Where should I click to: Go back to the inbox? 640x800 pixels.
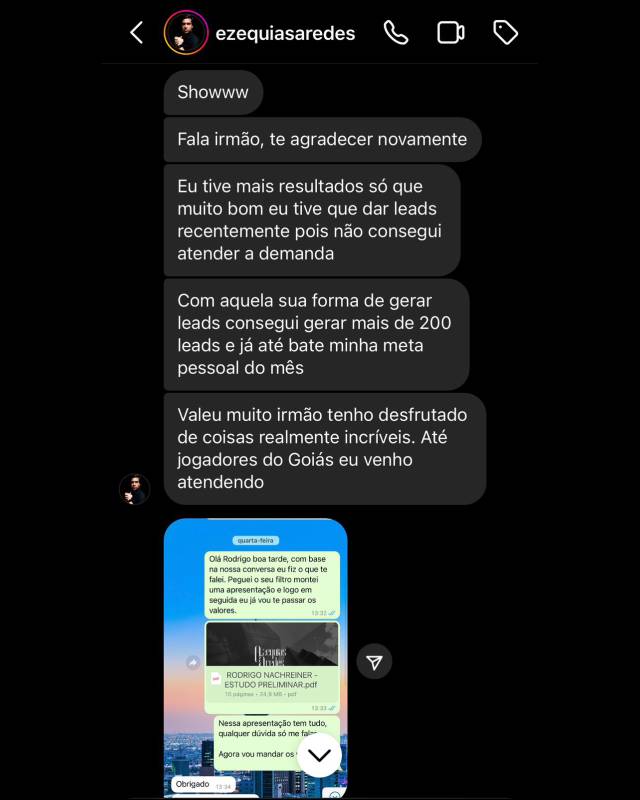click(x=137, y=33)
